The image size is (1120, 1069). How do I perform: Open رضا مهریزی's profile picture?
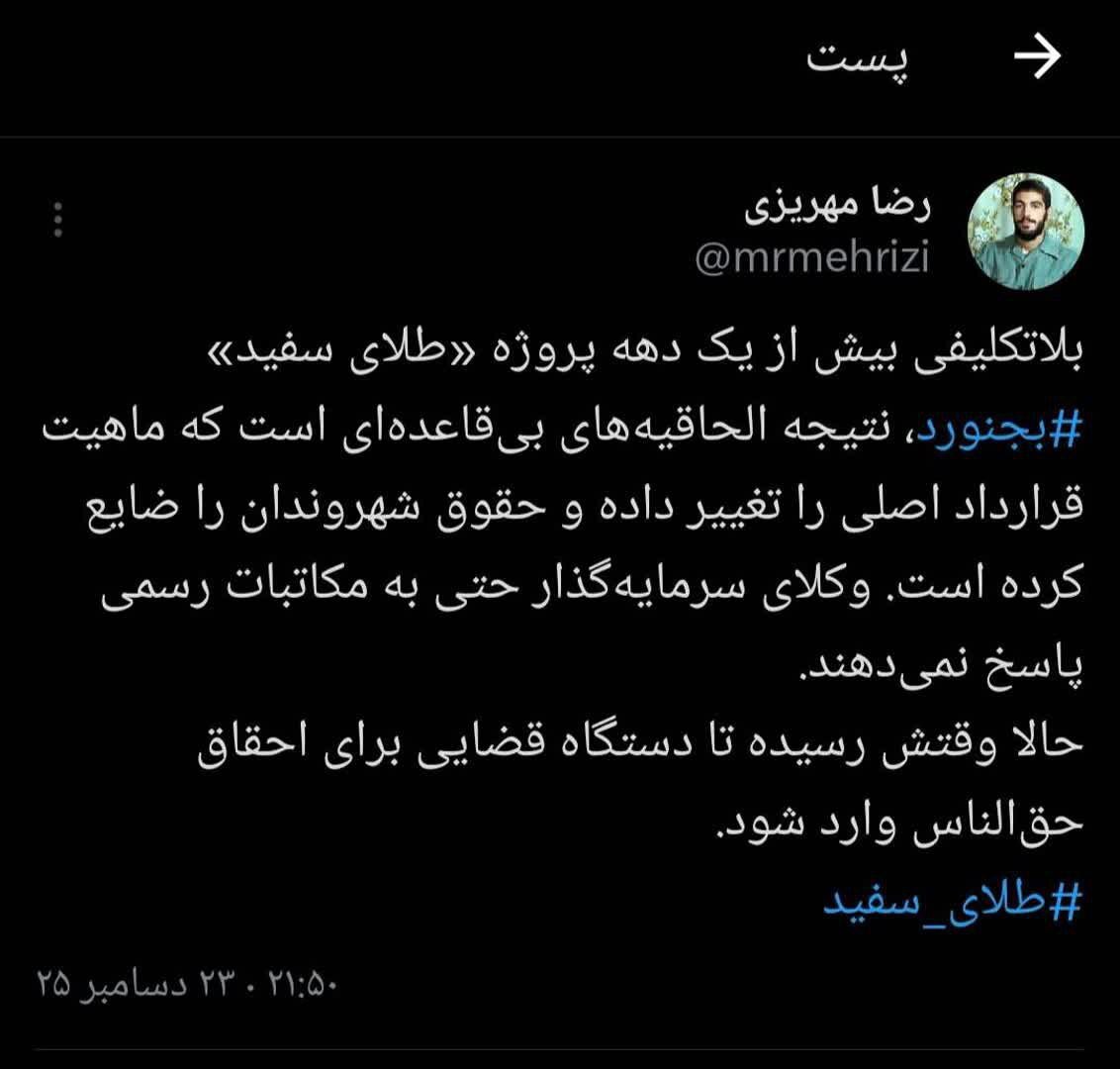pos(1025,232)
